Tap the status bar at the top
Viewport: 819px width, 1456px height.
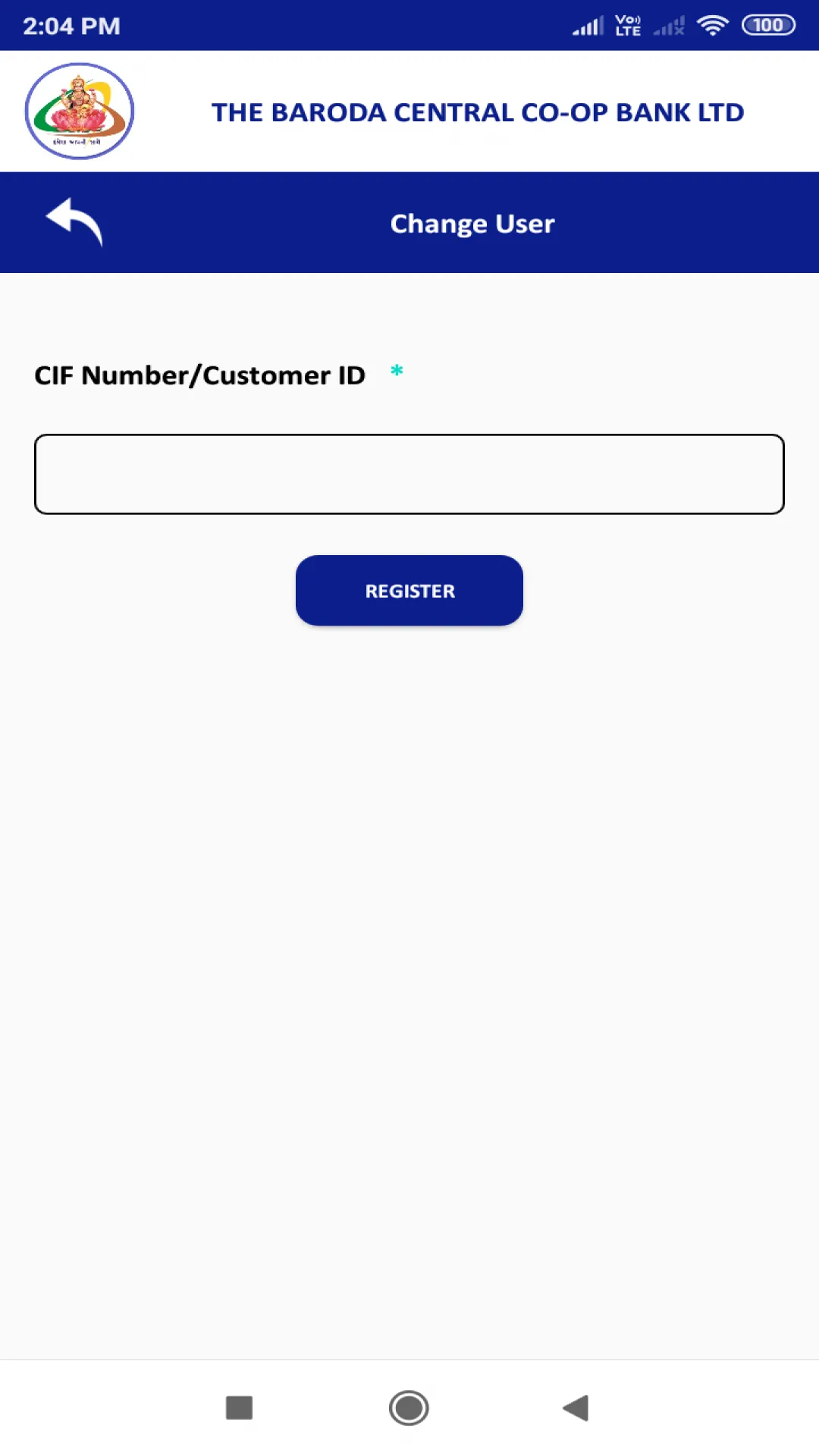pyautogui.click(x=409, y=24)
